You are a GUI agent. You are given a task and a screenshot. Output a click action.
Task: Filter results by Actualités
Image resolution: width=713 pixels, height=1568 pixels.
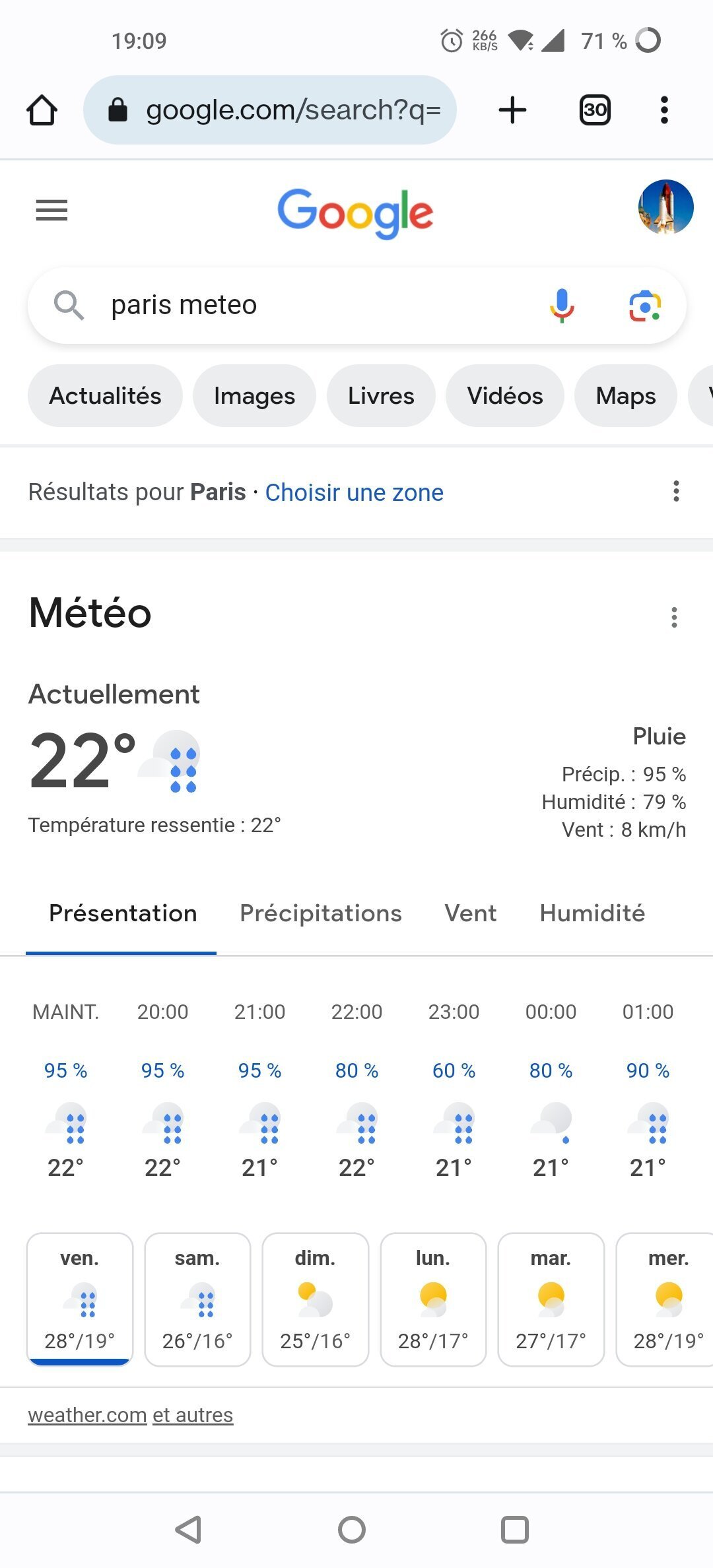105,396
